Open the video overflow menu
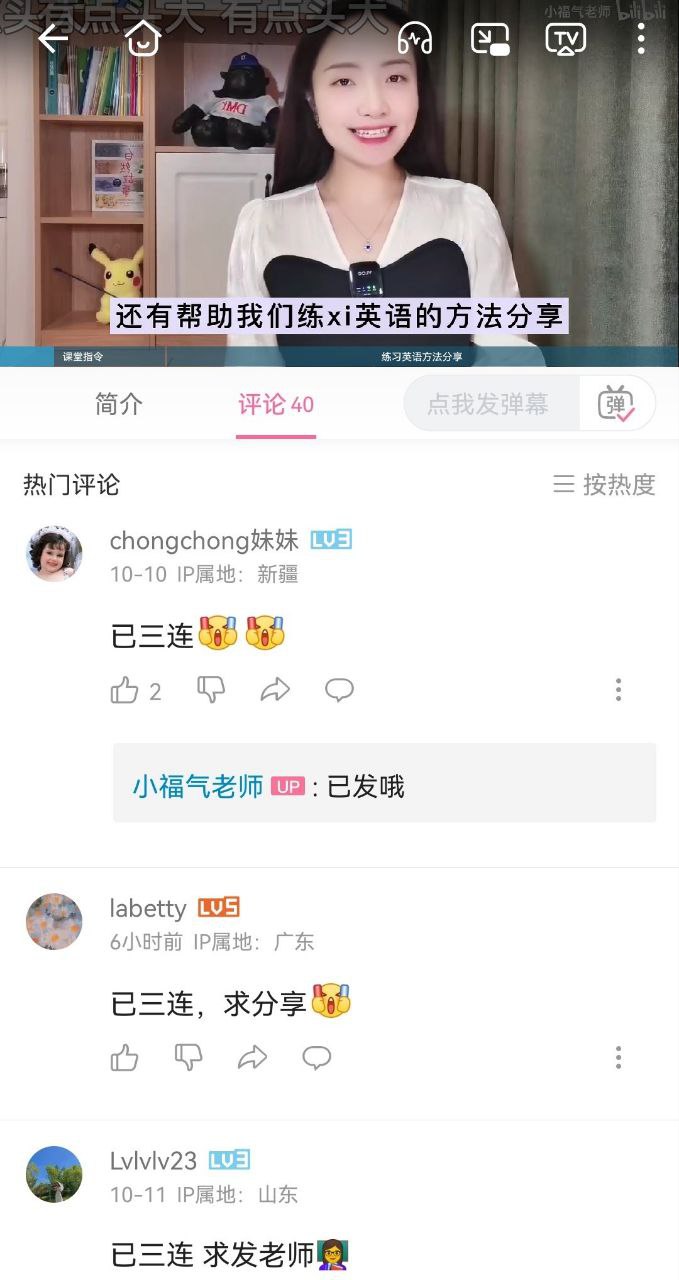Viewport: 679px width, 1280px height. [x=641, y=39]
